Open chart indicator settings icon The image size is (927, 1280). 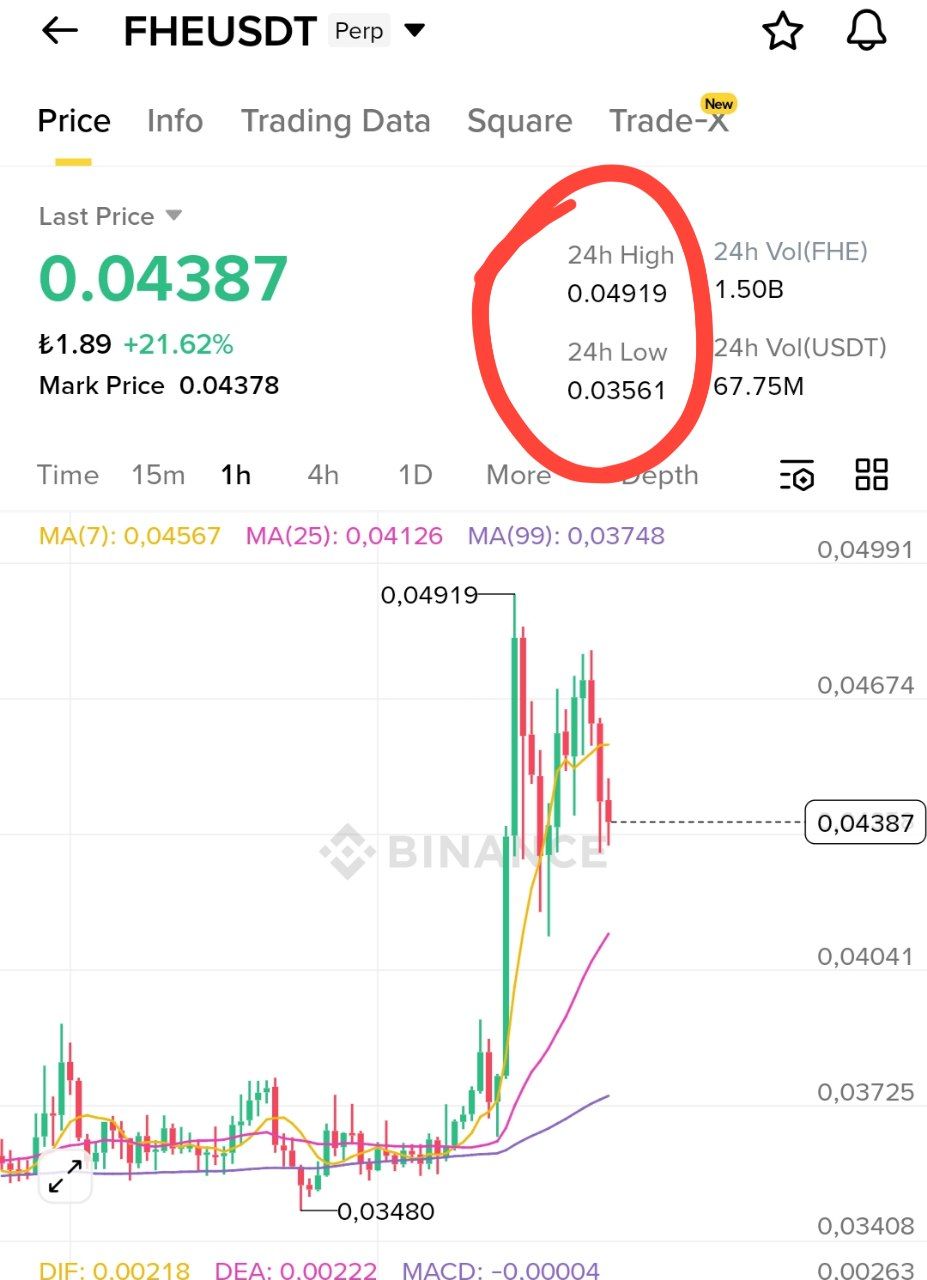pos(797,475)
